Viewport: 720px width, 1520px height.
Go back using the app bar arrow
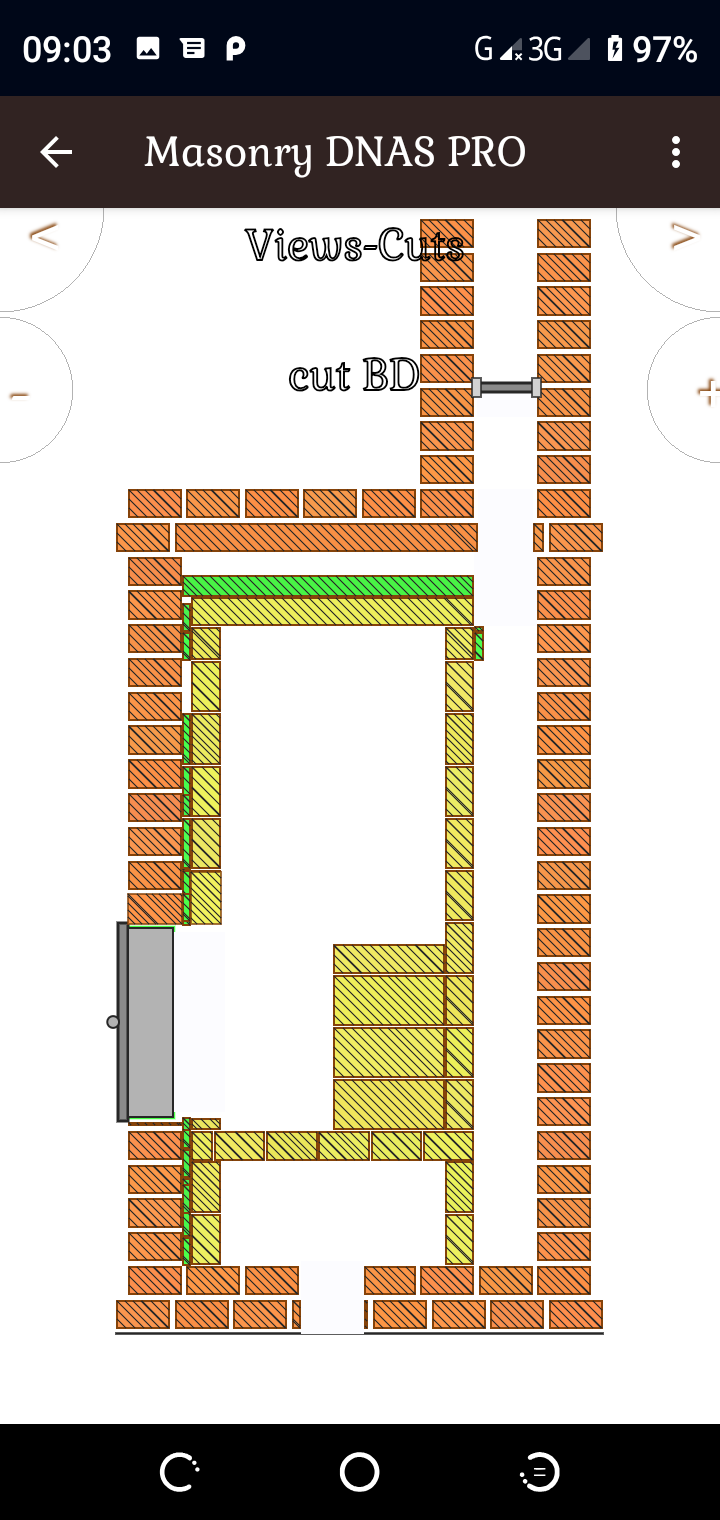point(56,152)
